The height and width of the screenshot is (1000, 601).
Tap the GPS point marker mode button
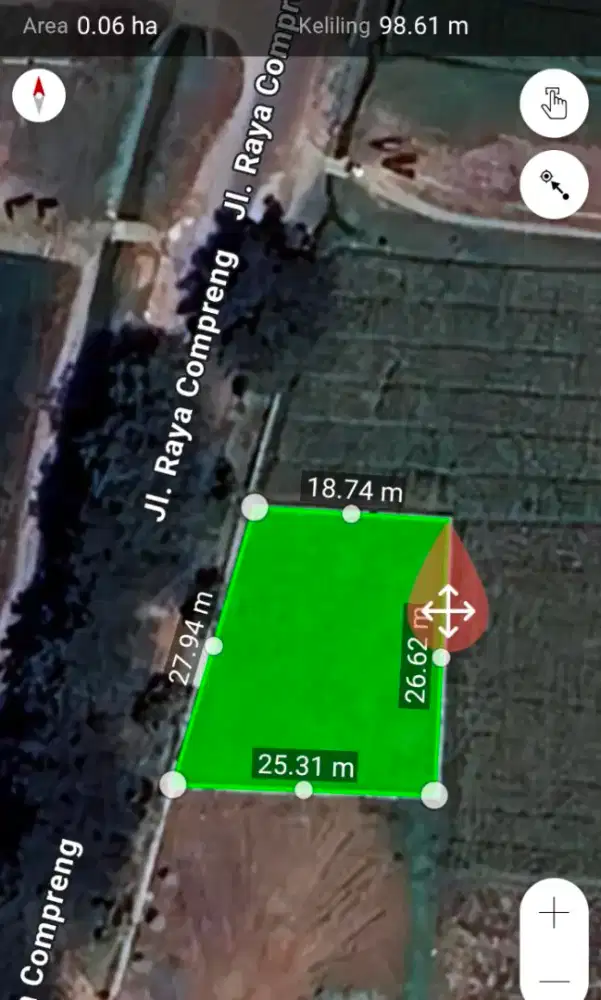[x=554, y=185]
